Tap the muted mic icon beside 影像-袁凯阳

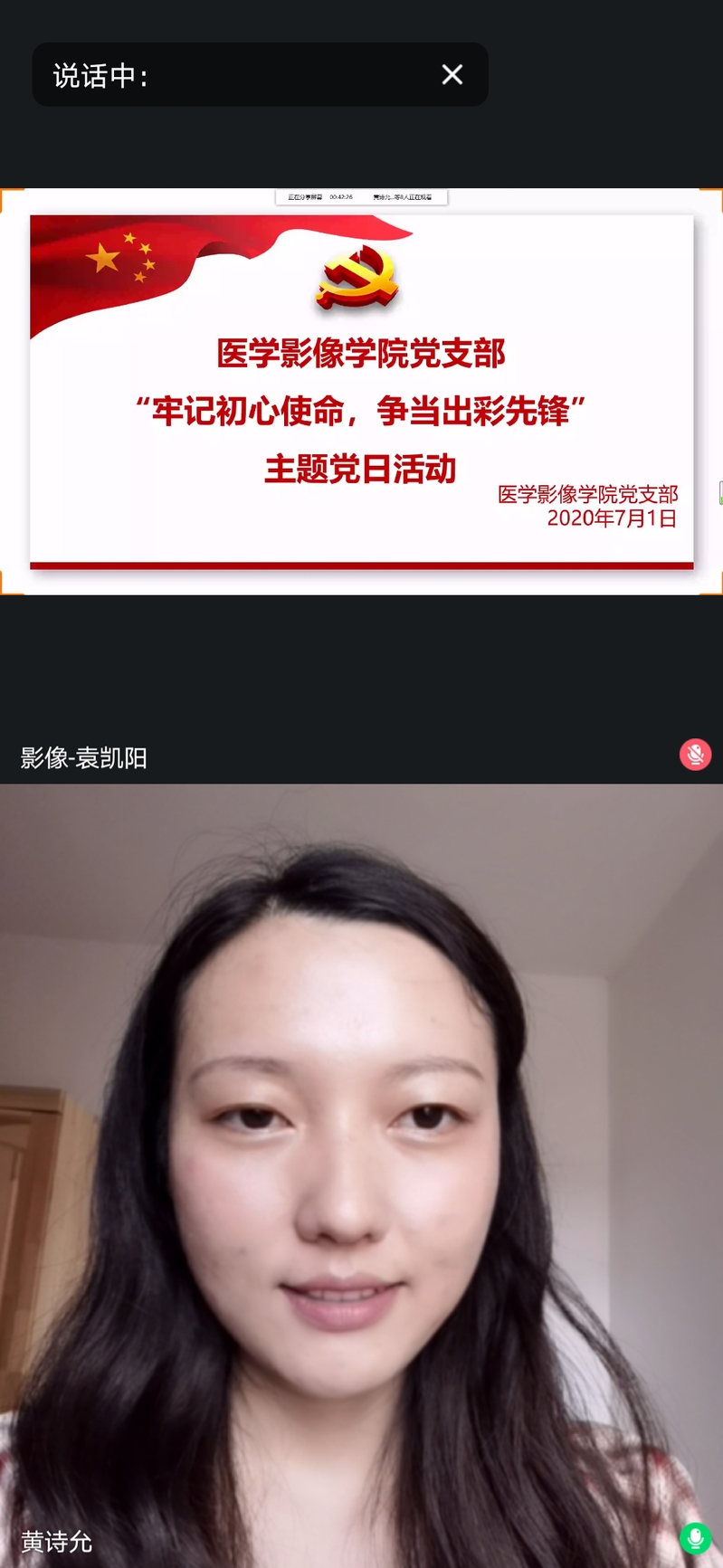pyautogui.click(x=695, y=755)
